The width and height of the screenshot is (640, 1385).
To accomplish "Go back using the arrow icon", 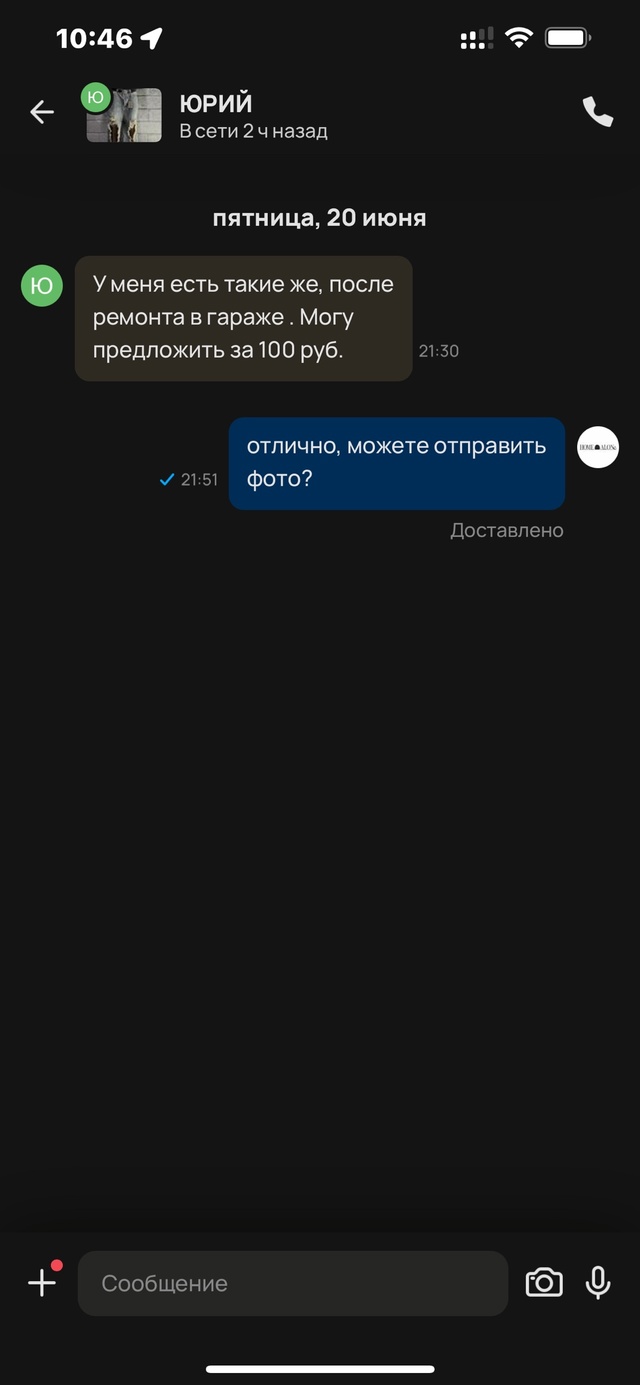I will (42, 112).
